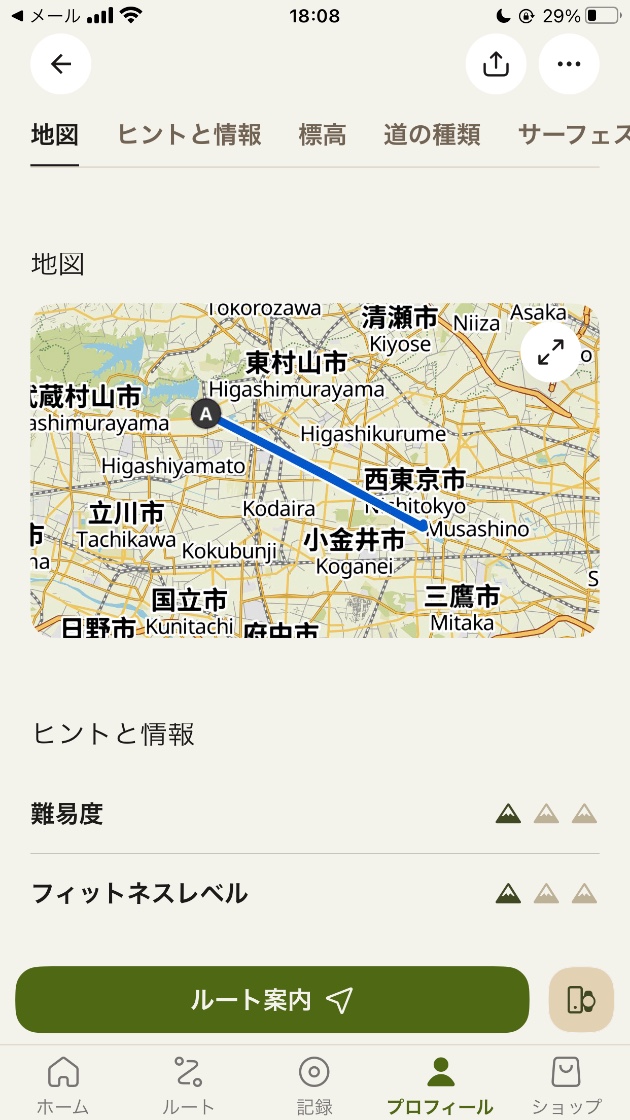Screen dimensions: 630x1120
Task: Expand the map to full screen
Action: 550,352
